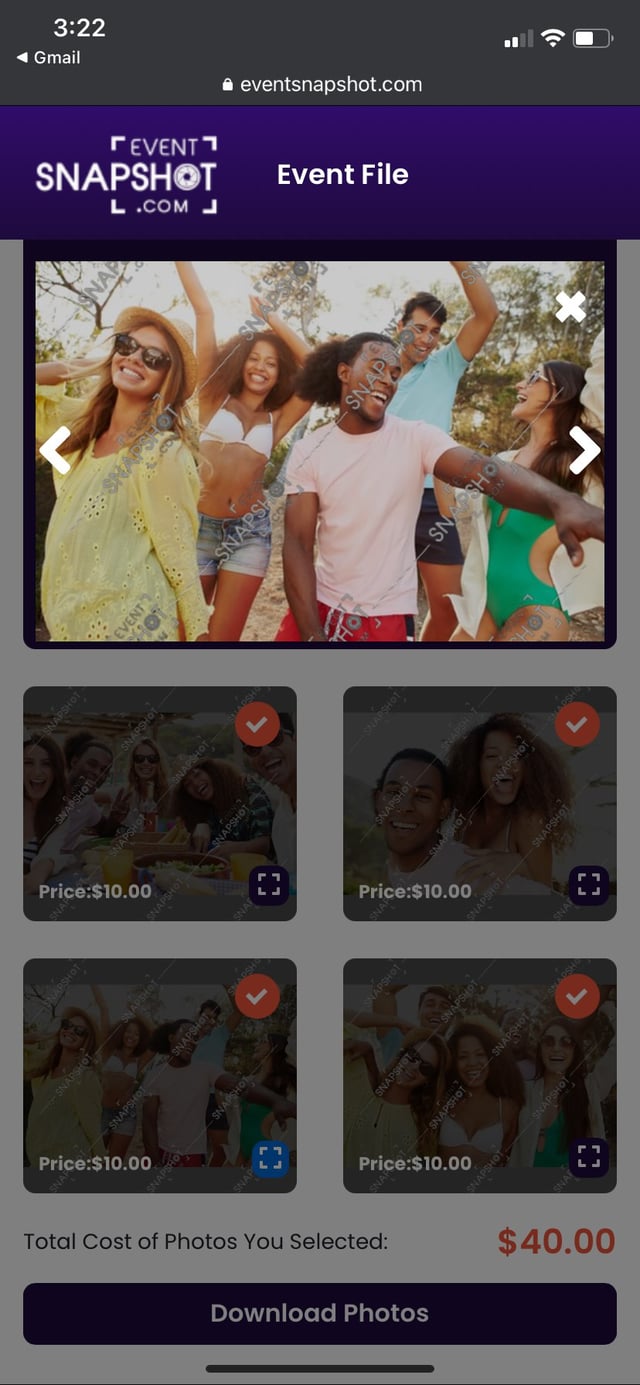Deselect the picnic table photo checkmark
The width and height of the screenshot is (640, 1385).
coord(257,725)
